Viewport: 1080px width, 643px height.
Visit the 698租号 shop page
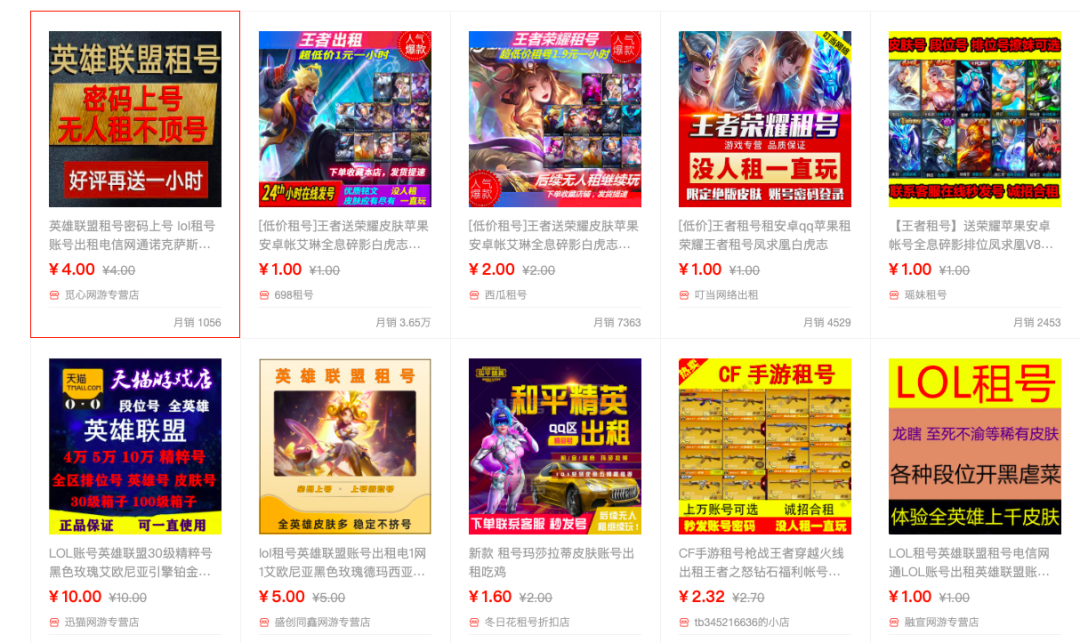(x=293, y=295)
